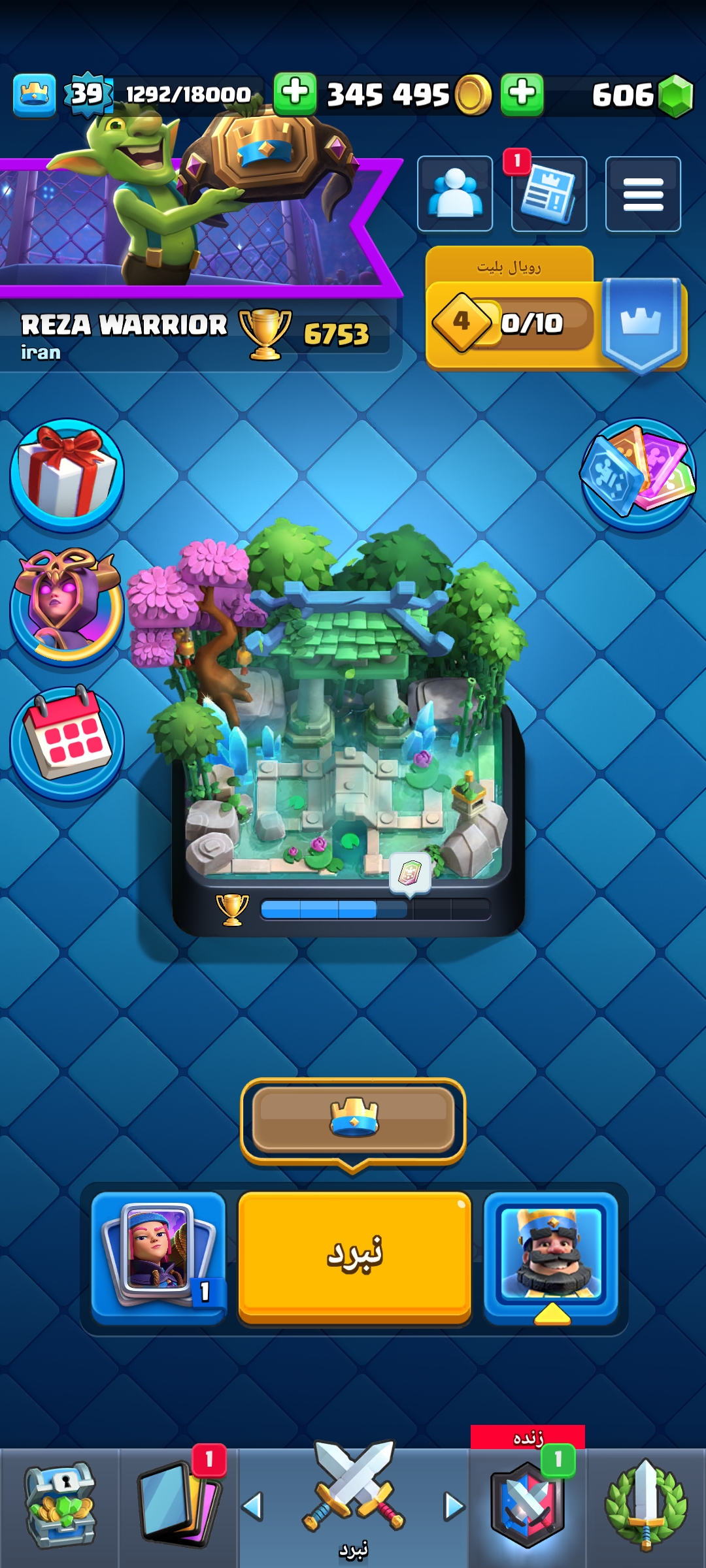Open the king game mode selector

tap(551, 1256)
